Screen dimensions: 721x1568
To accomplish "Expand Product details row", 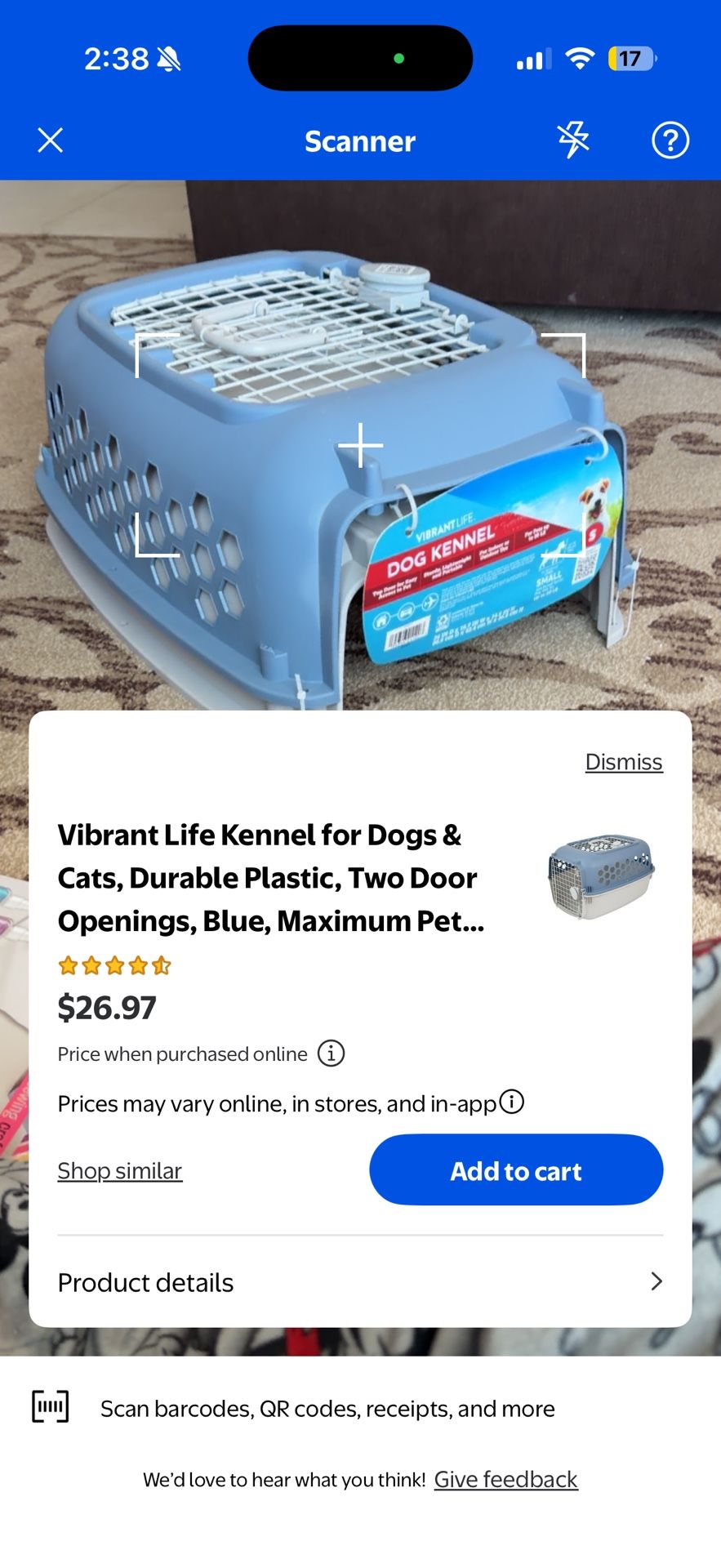I will point(360,1282).
